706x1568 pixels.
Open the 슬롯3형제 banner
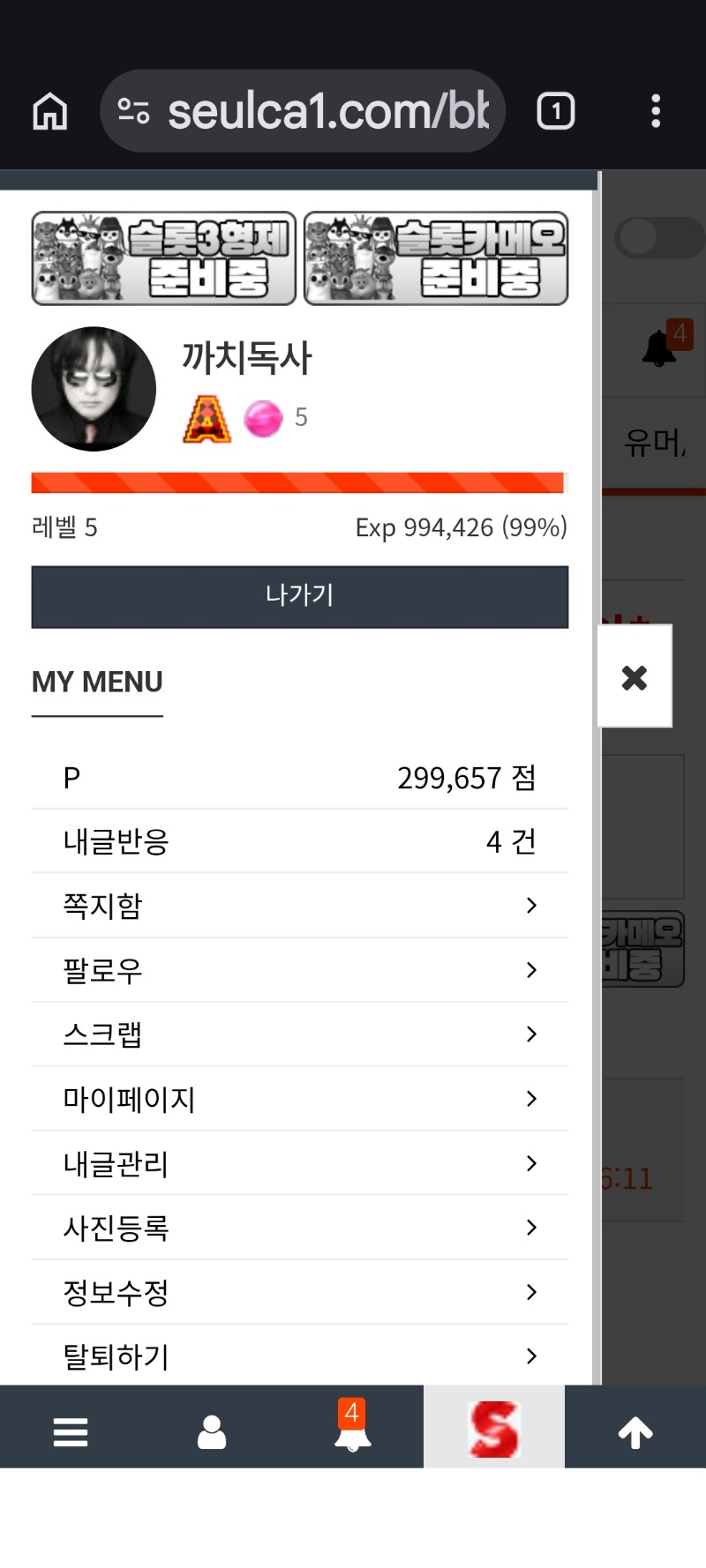point(164,258)
